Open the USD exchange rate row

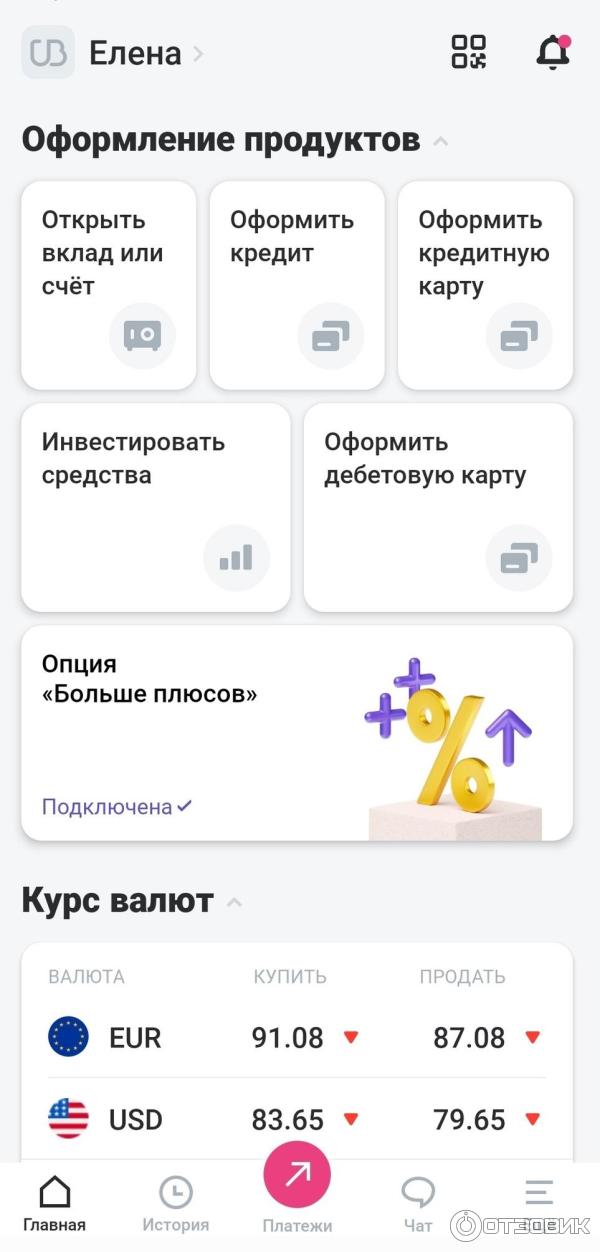[296, 1119]
